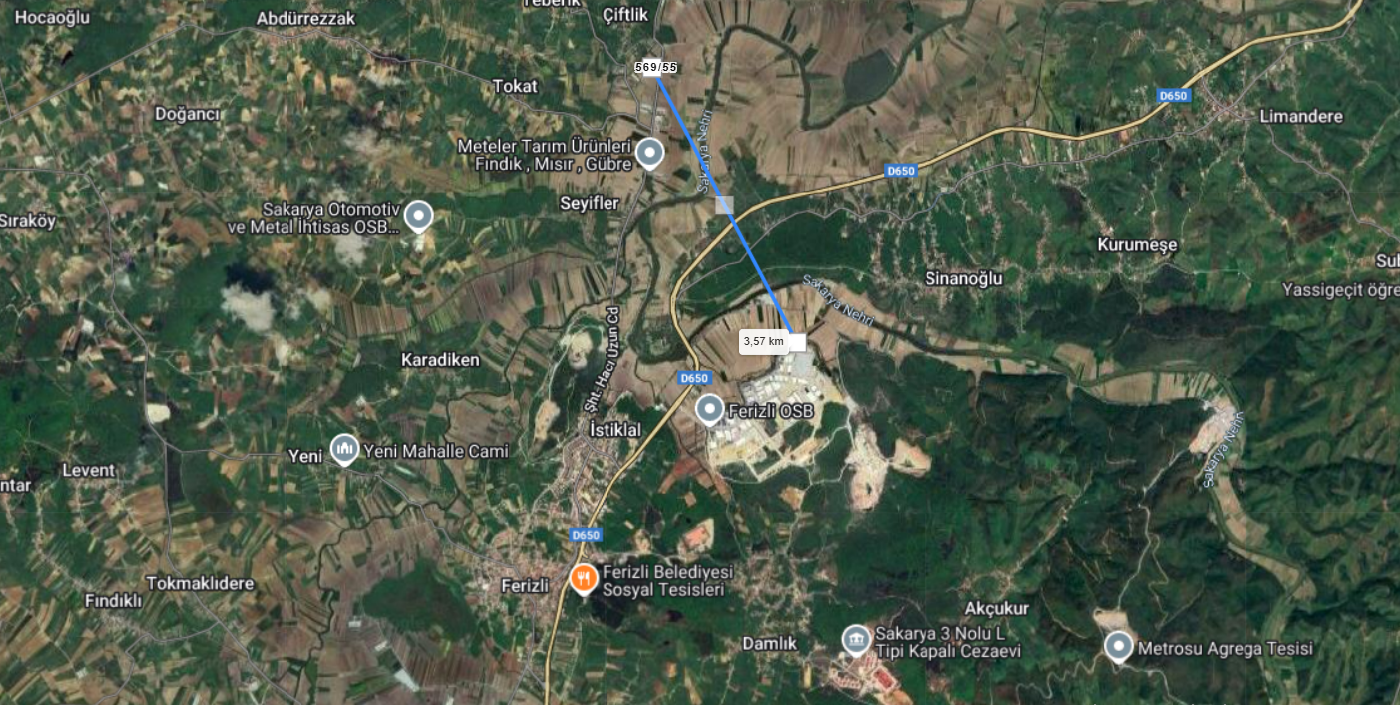1400x705 pixels.
Task: Open Ferizli Belediyesi Sosyal Tesisleri restaurant pin
Action: 585,578
